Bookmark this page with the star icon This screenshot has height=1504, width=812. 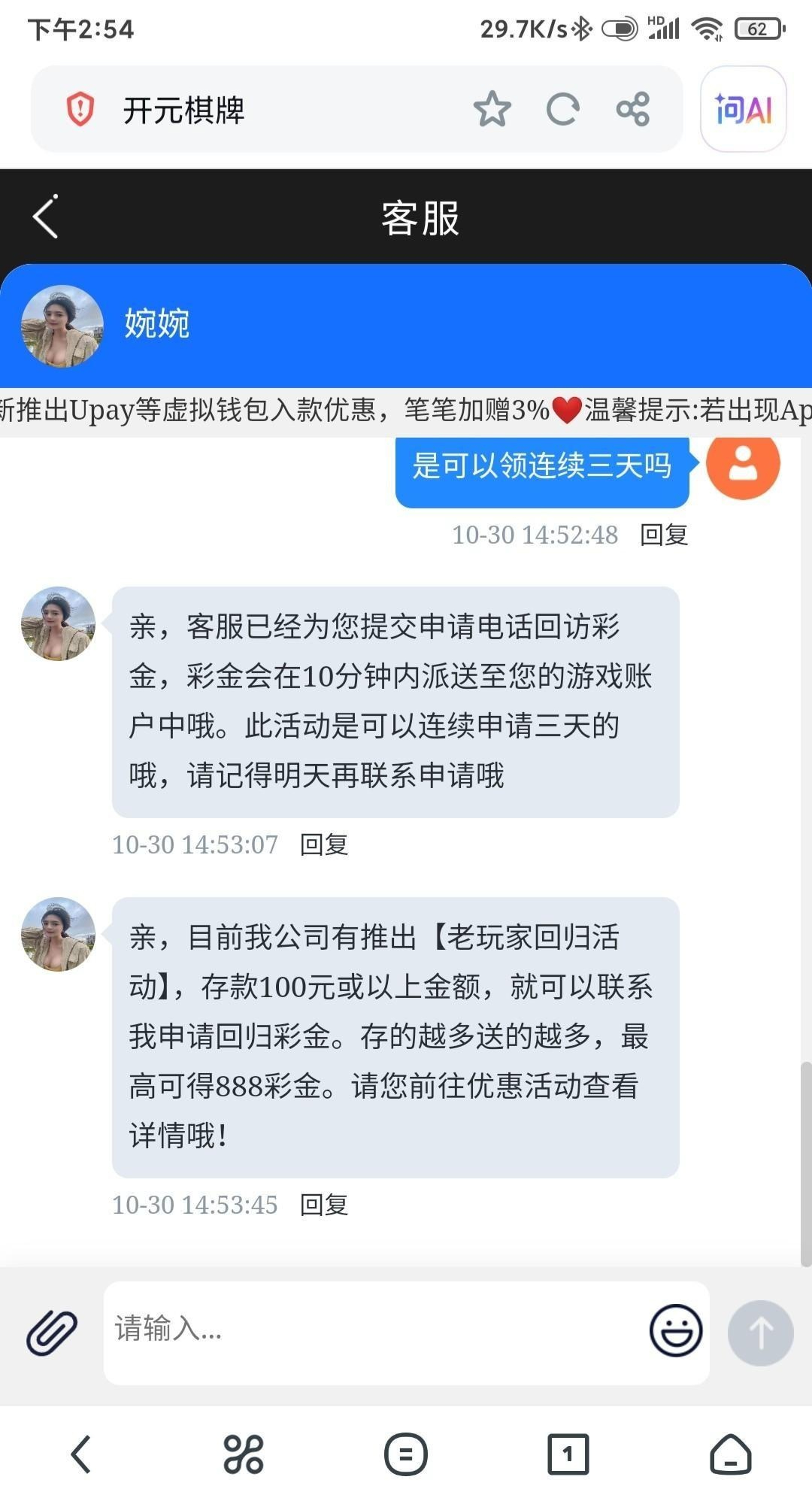point(492,110)
